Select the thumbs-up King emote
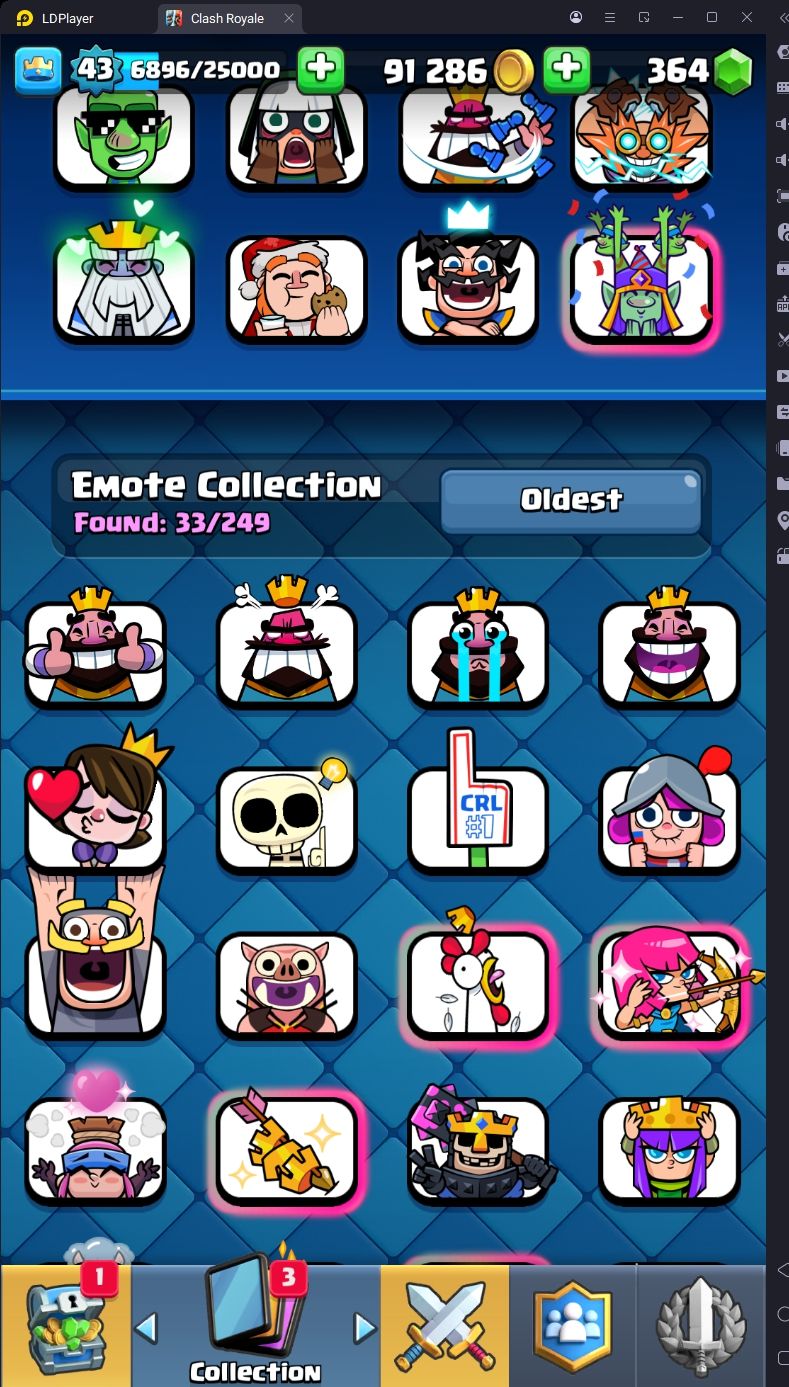 95,650
